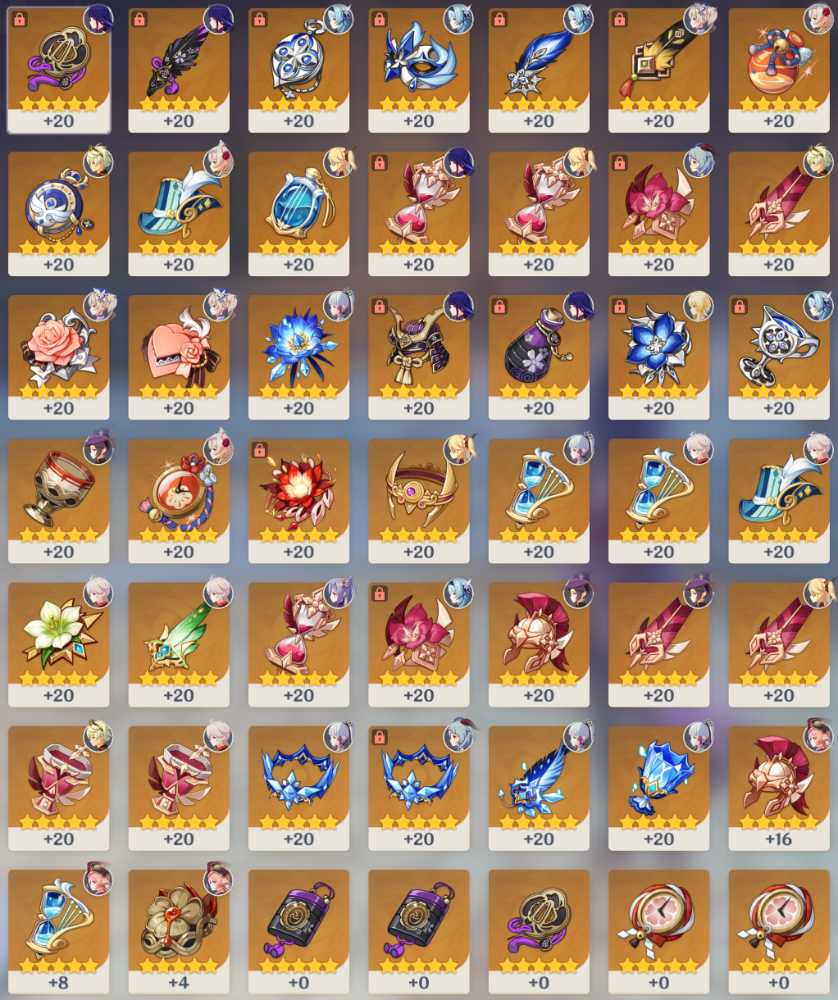Screen dimensions: 838x1000
Task: Select the blue mask artifact
Action: 418,60
